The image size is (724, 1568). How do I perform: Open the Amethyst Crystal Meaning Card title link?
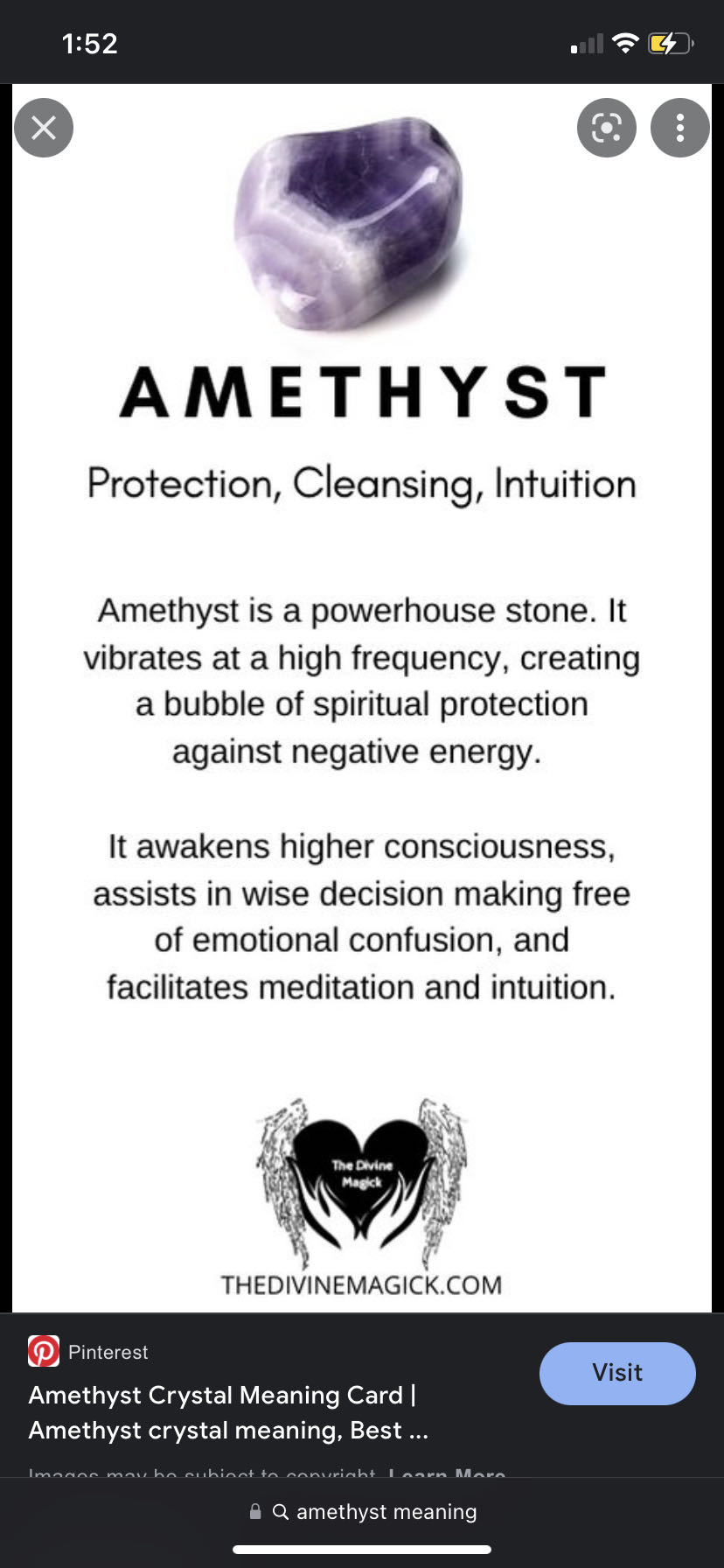[x=227, y=1412]
